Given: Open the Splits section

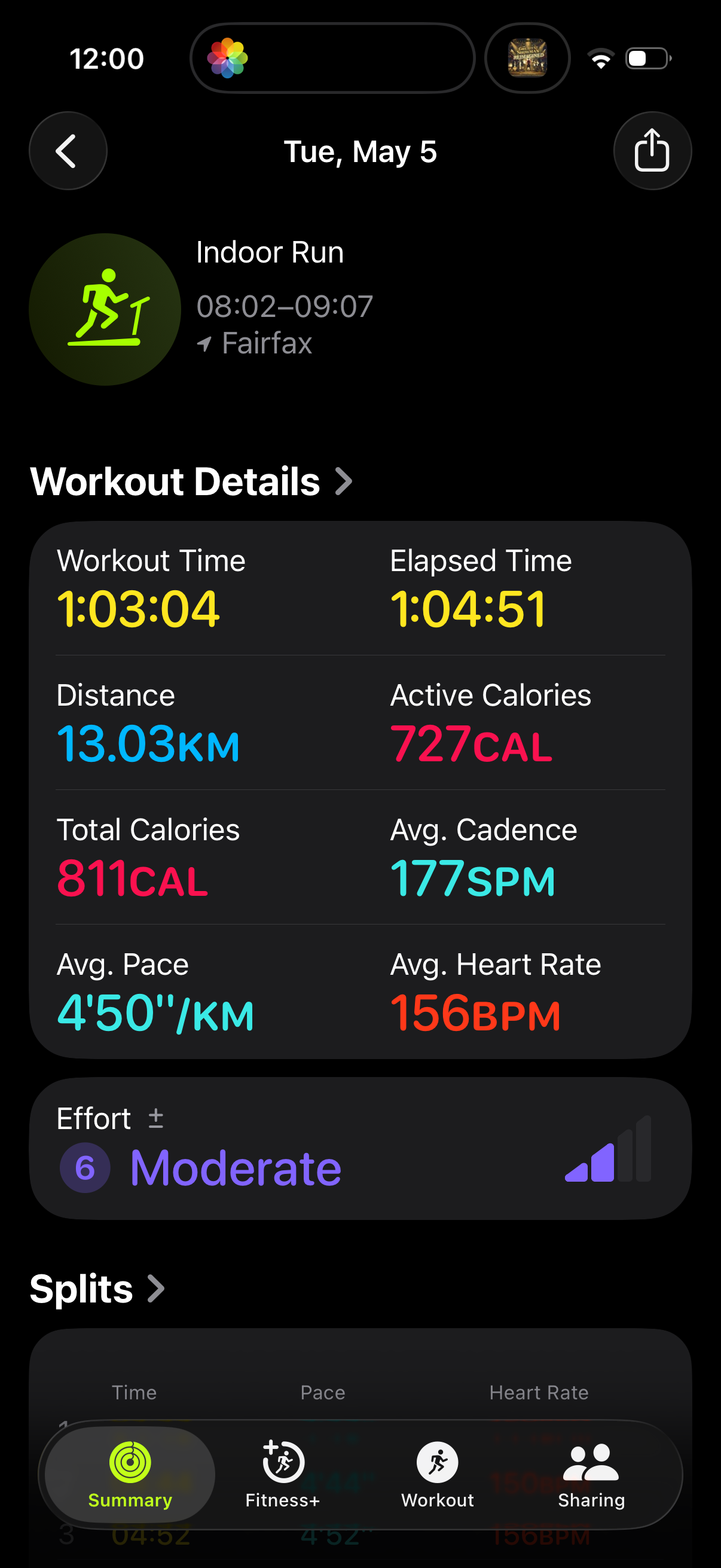Looking at the screenshot, I should (97, 1289).
